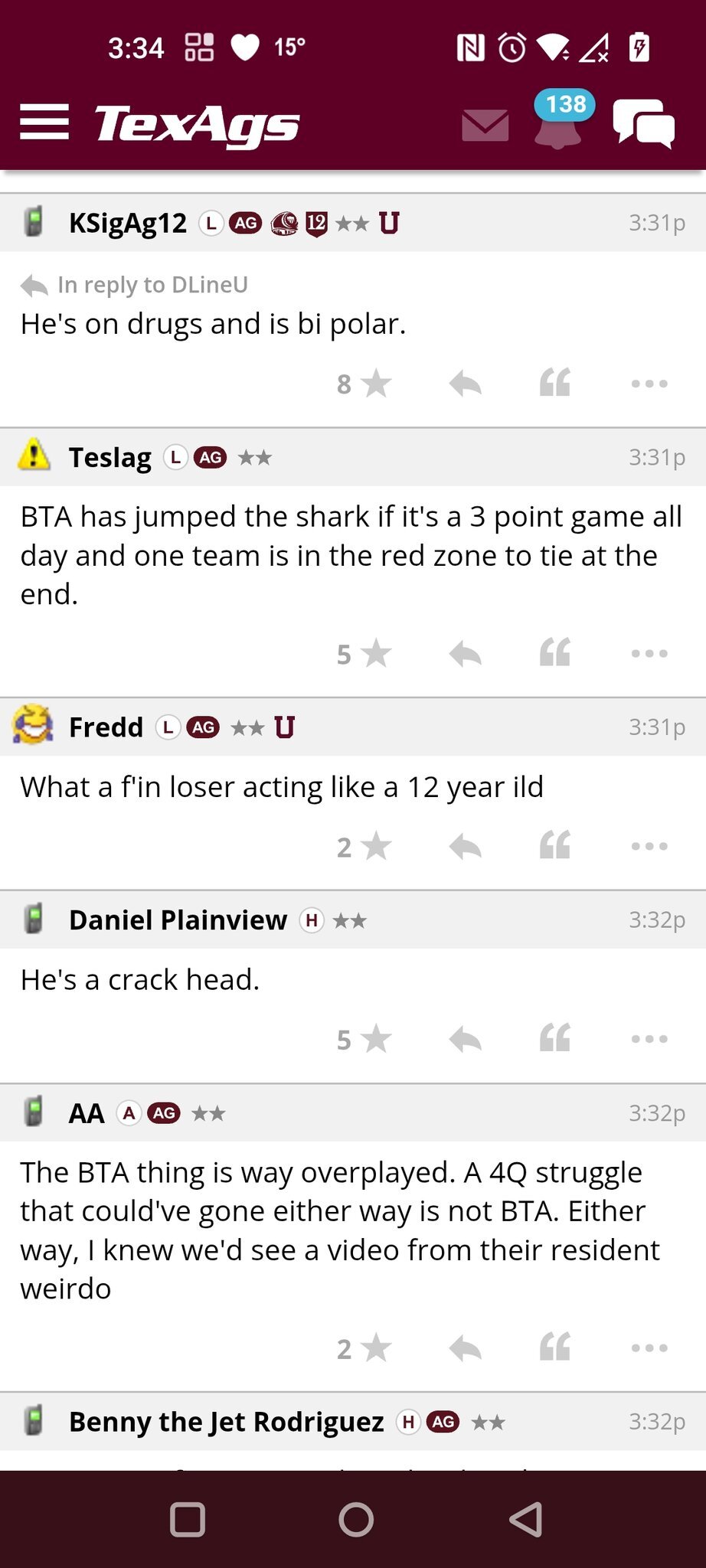Open Benny the Jet Rodriguez's profile

(x=226, y=1422)
